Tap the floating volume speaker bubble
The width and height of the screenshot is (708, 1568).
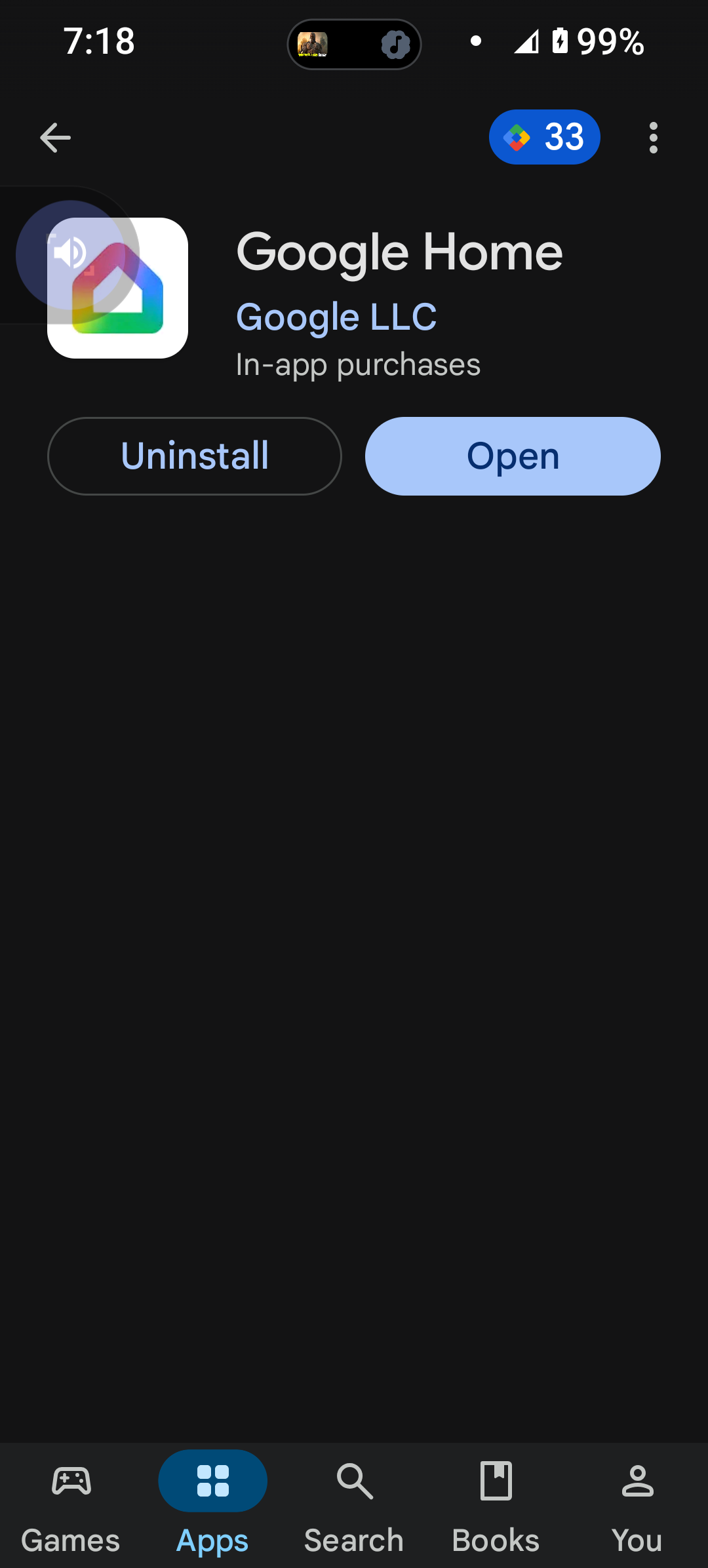click(70, 254)
